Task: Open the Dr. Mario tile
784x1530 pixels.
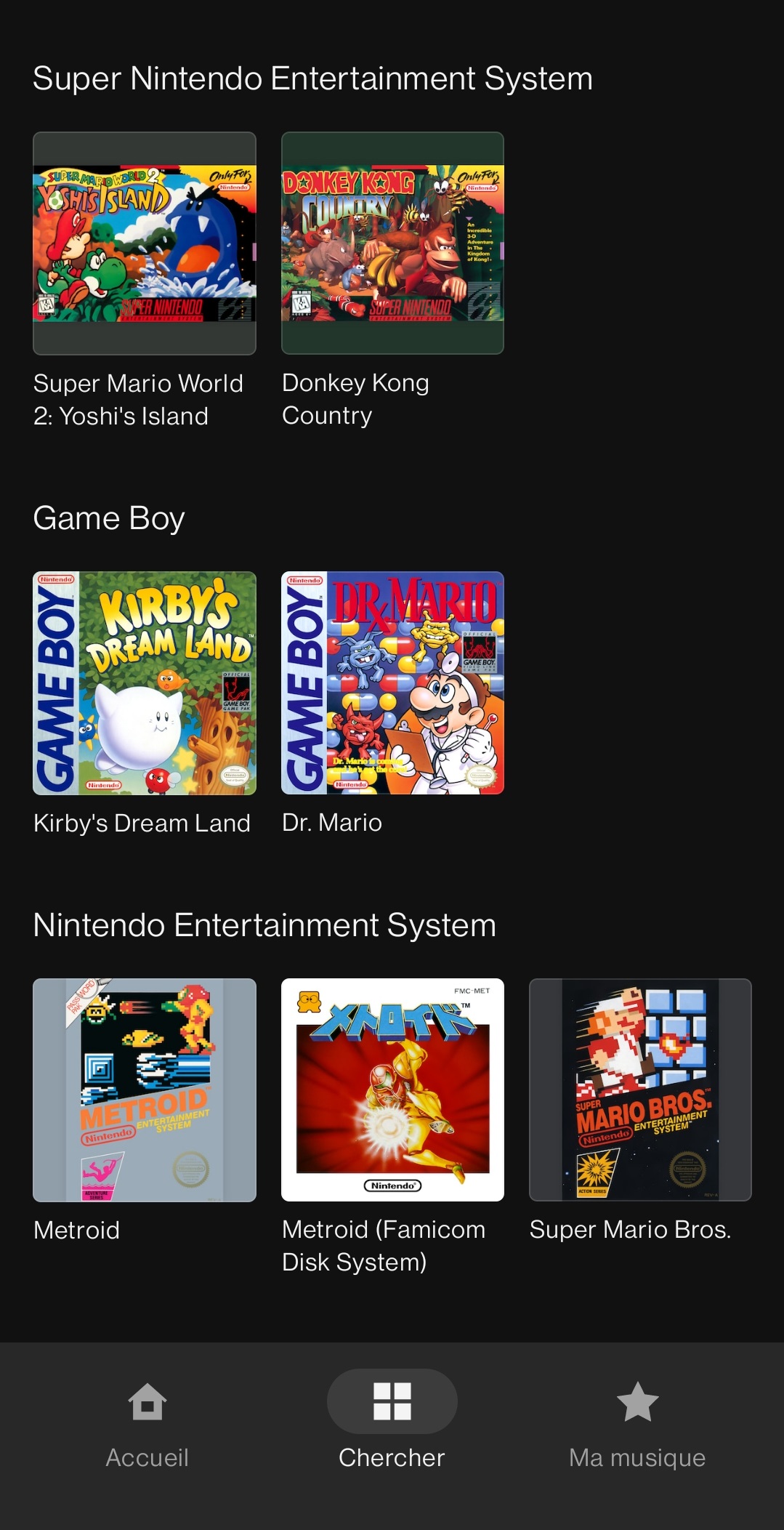Action: click(392, 683)
